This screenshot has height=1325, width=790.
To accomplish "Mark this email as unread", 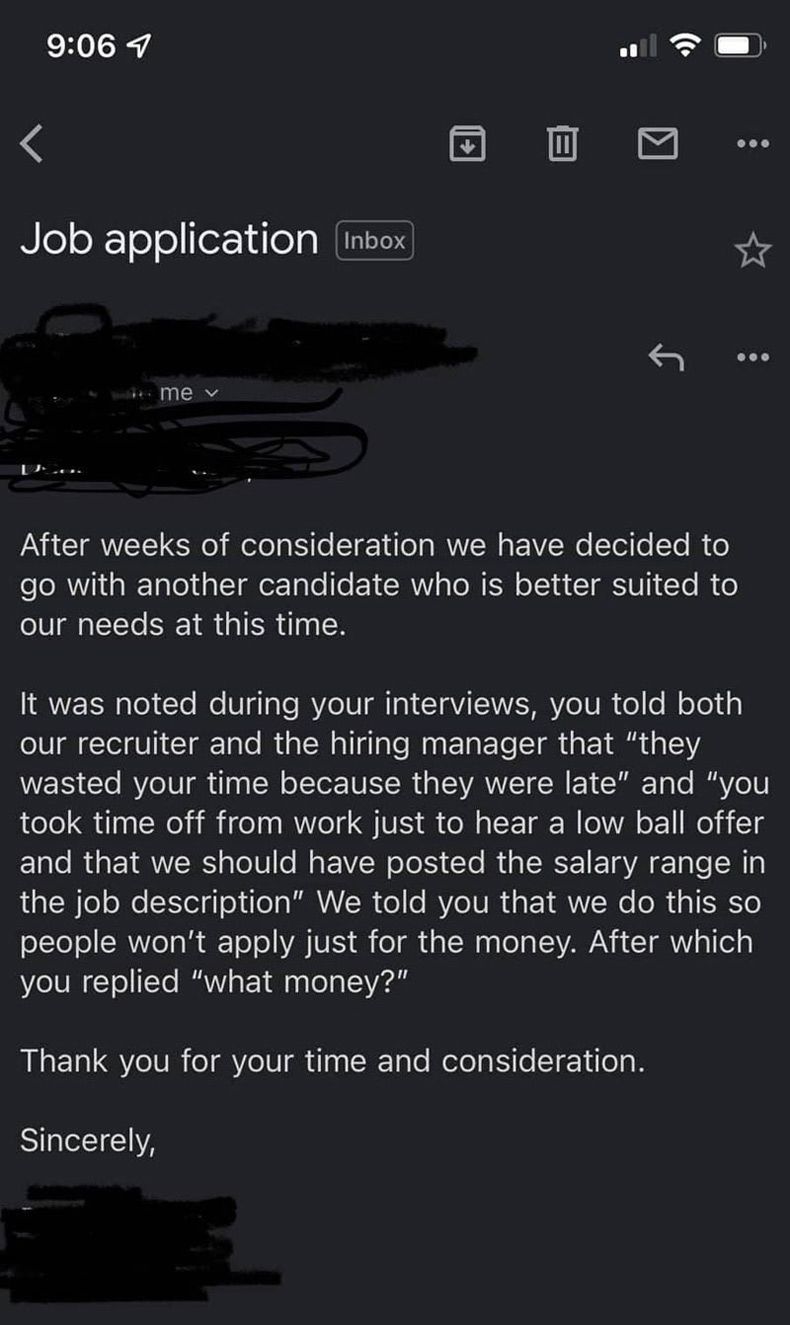I will (657, 145).
